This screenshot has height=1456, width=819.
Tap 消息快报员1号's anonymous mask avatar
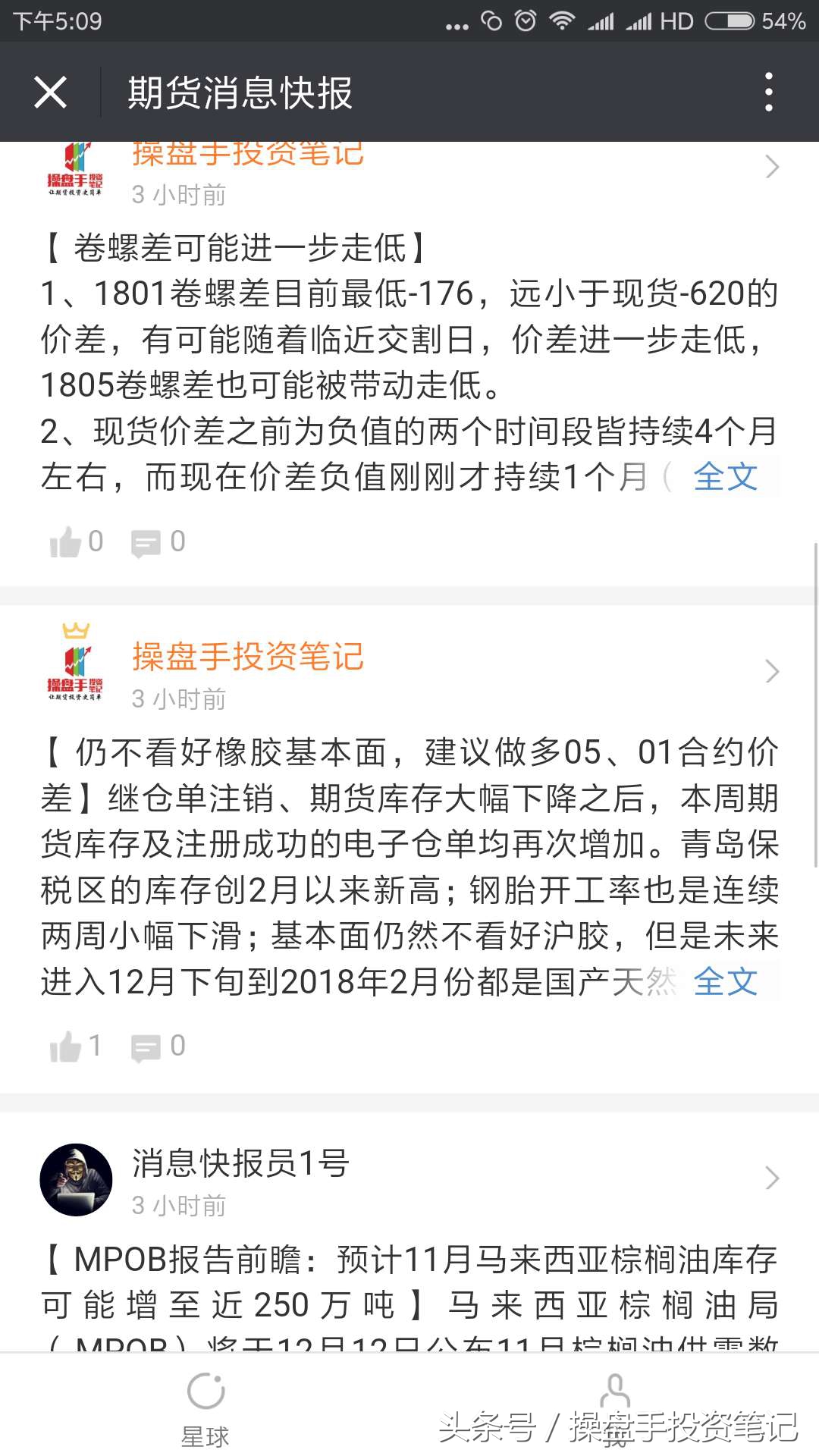click(x=75, y=1179)
